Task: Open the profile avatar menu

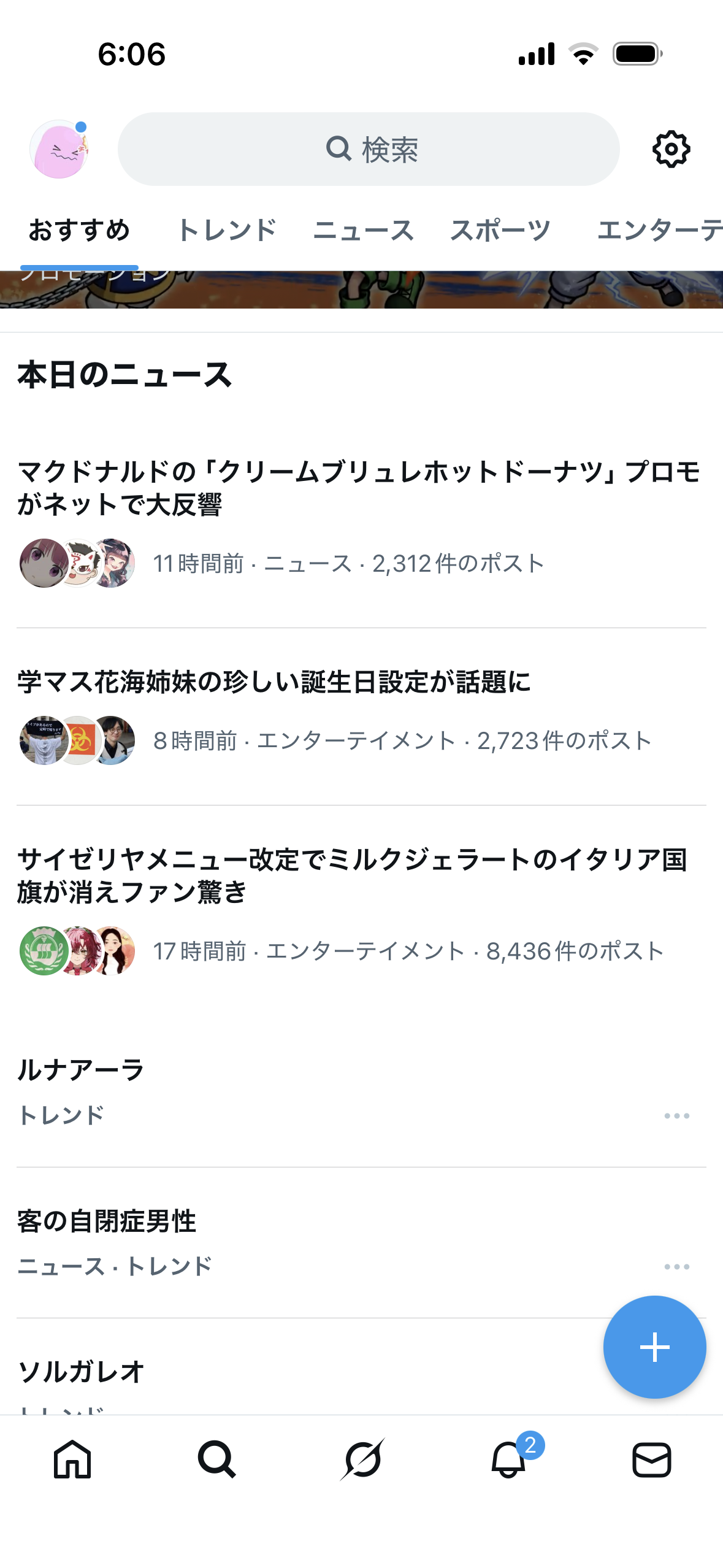Action: point(59,149)
